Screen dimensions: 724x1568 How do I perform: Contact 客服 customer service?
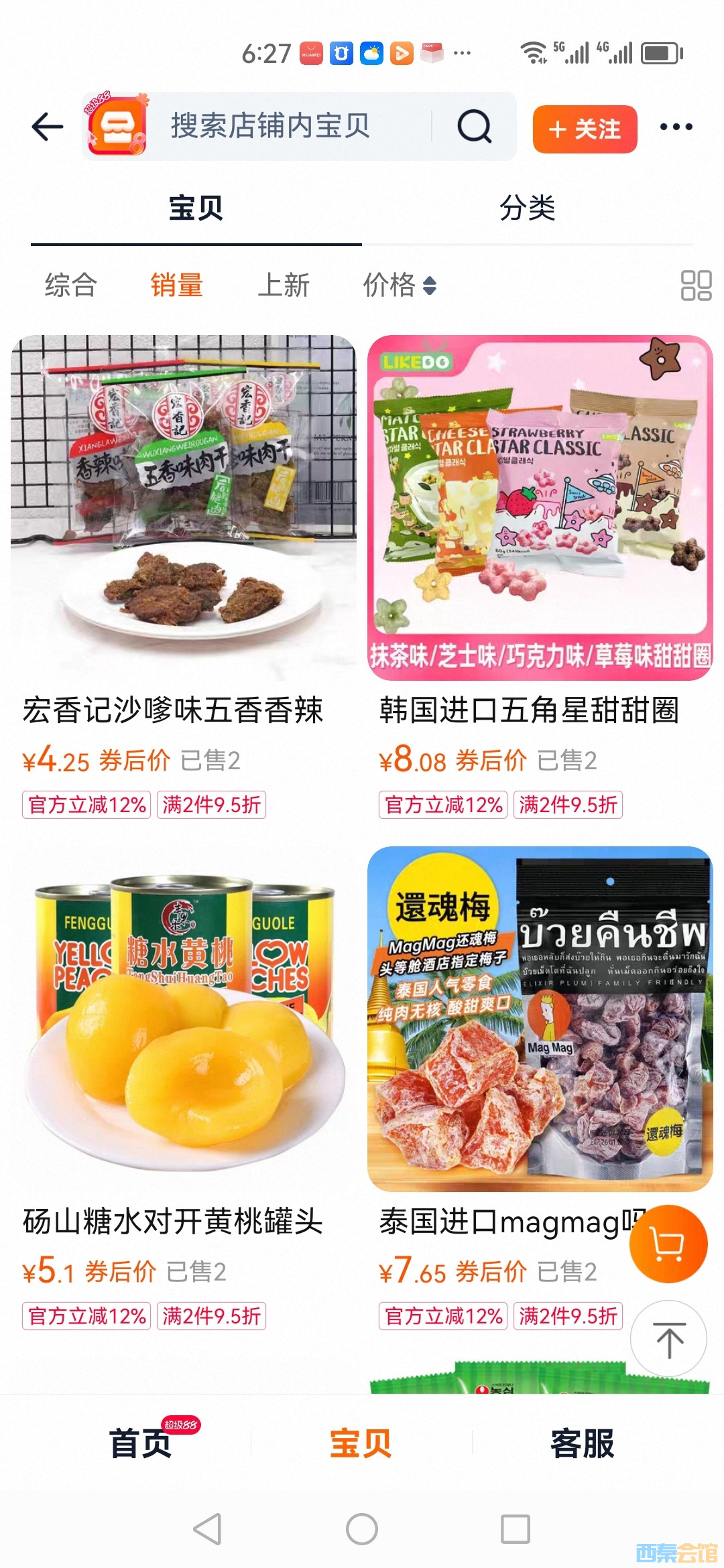click(x=582, y=1442)
